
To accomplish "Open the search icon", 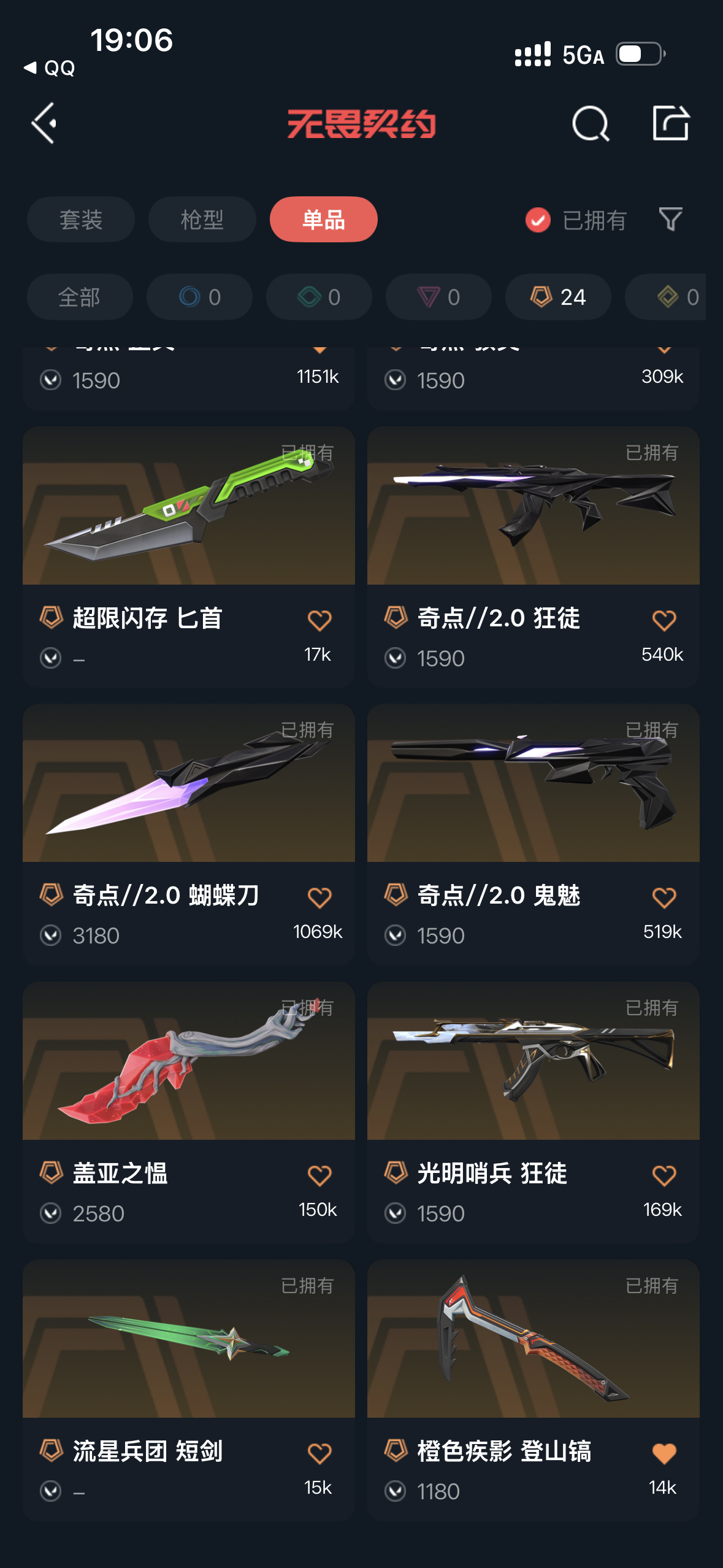I will 590,123.
